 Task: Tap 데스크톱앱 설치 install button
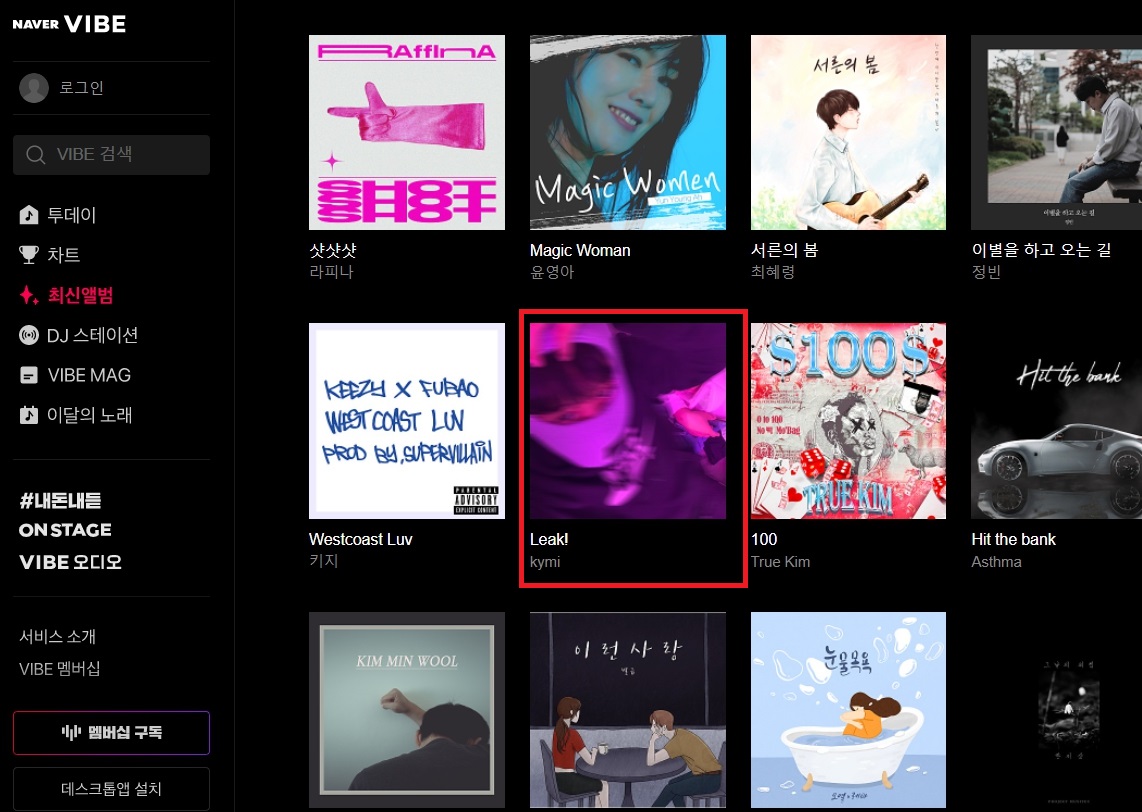tap(111, 789)
